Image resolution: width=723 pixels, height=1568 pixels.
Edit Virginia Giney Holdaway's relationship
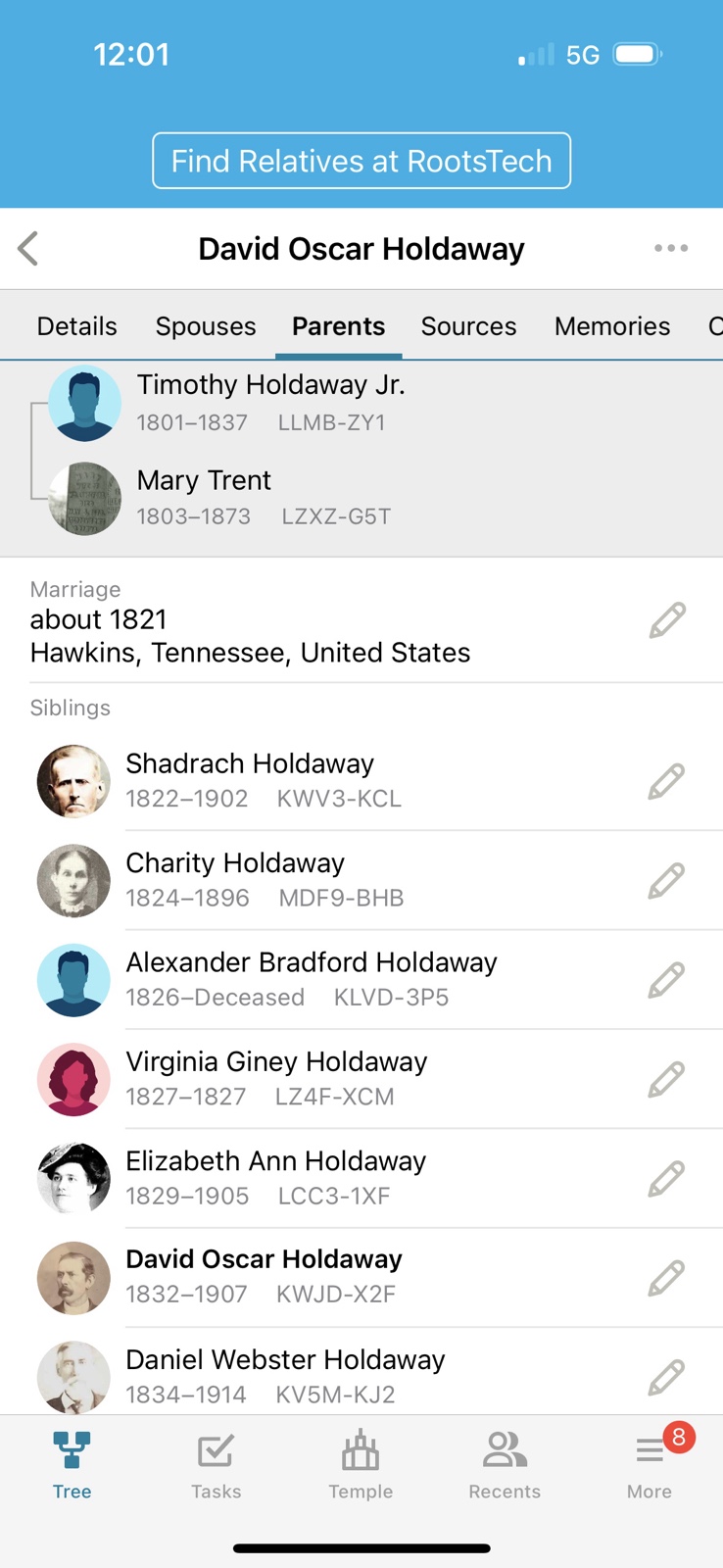click(x=666, y=1079)
